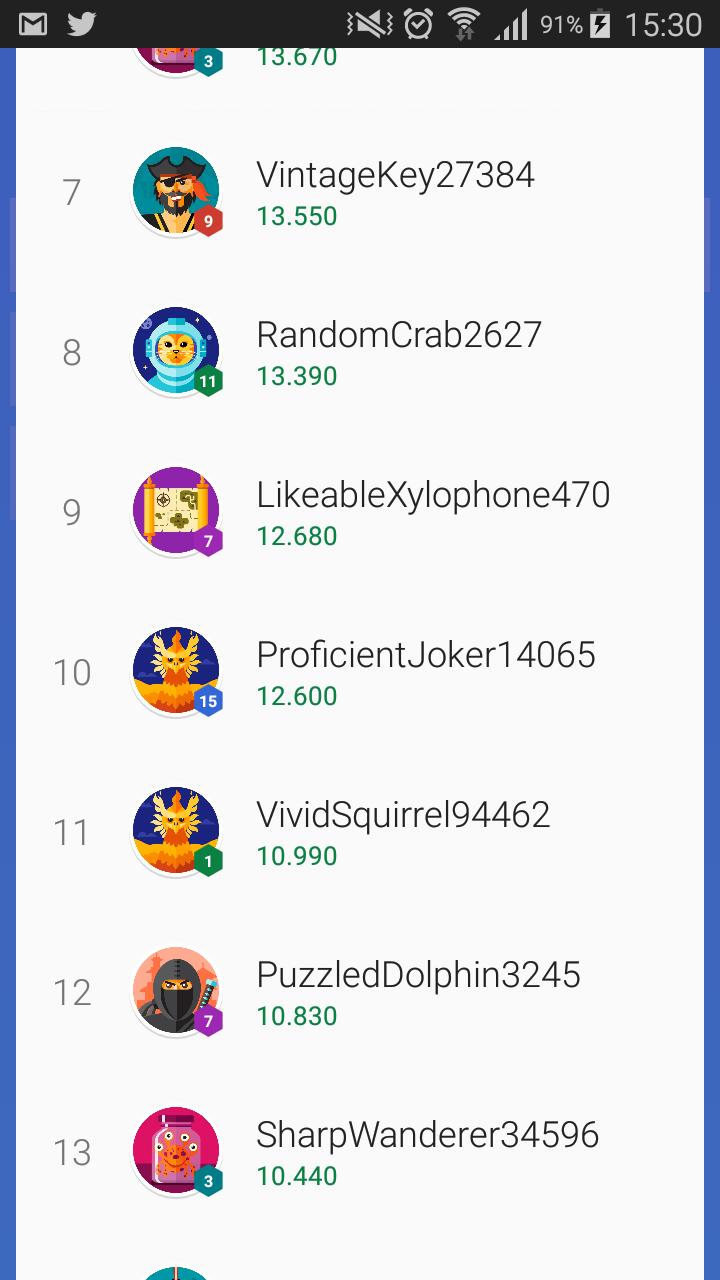Tap the score 12.680 of LikeableXylophone470
The image size is (720, 1280).
coord(296,536)
